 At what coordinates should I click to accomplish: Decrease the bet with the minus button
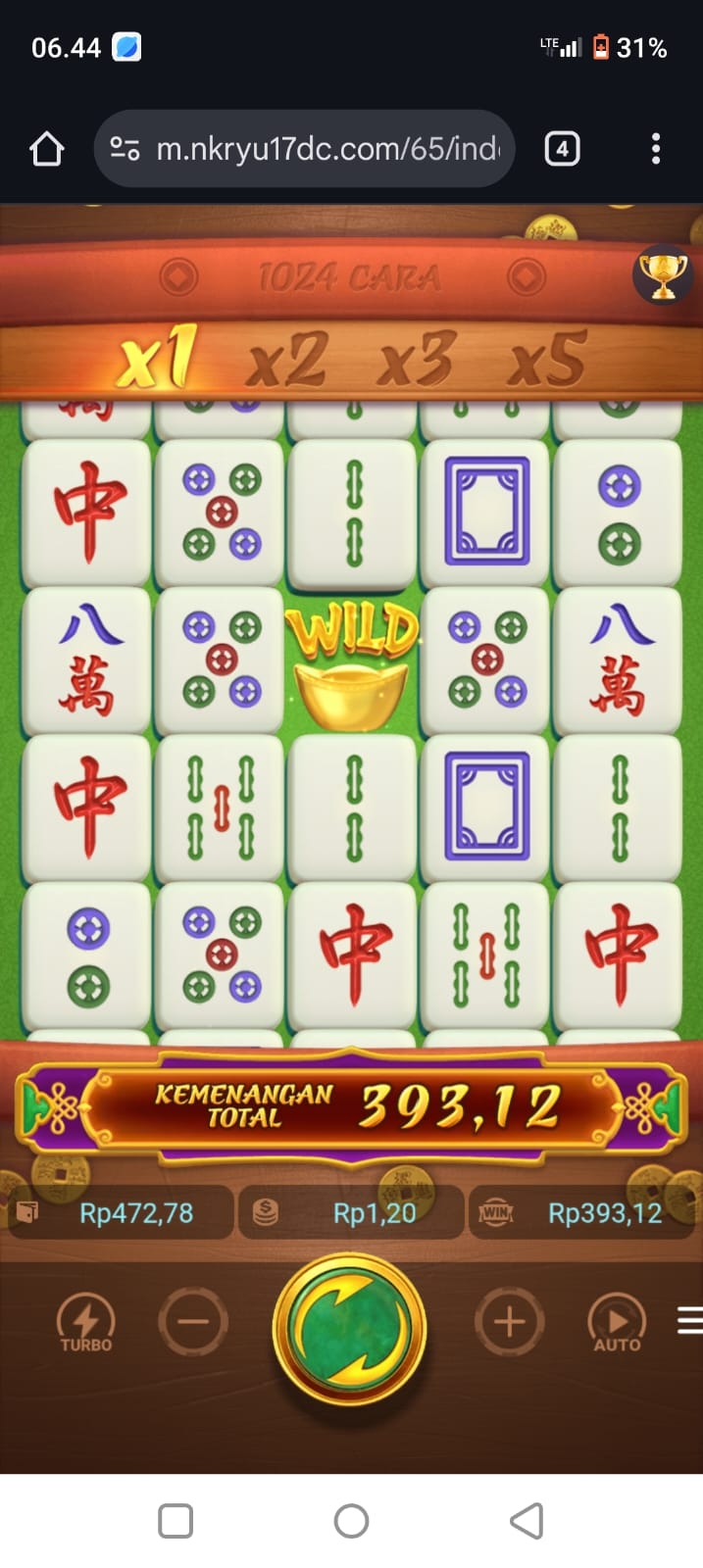coord(193,1322)
